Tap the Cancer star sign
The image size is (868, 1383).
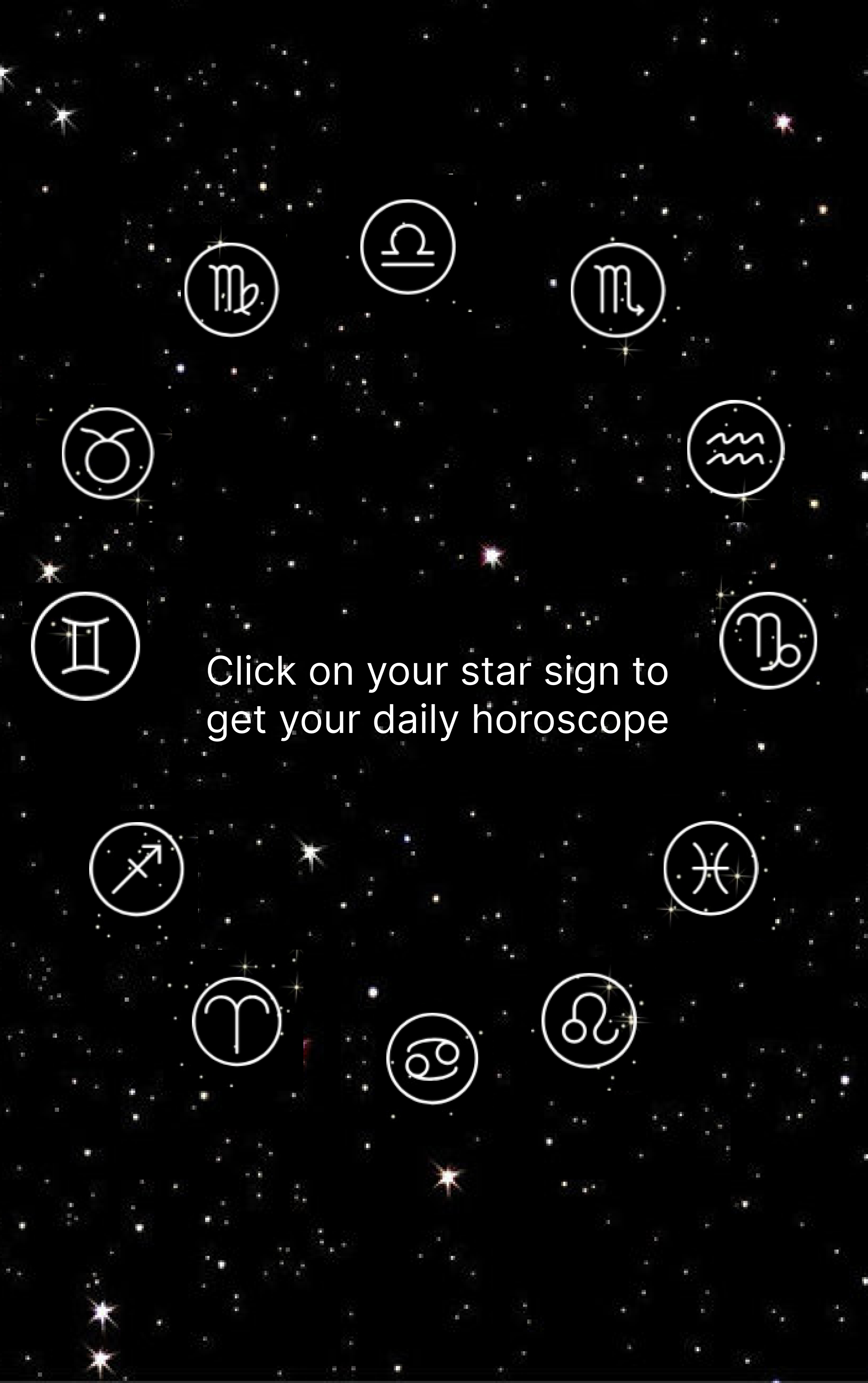(x=432, y=1059)
